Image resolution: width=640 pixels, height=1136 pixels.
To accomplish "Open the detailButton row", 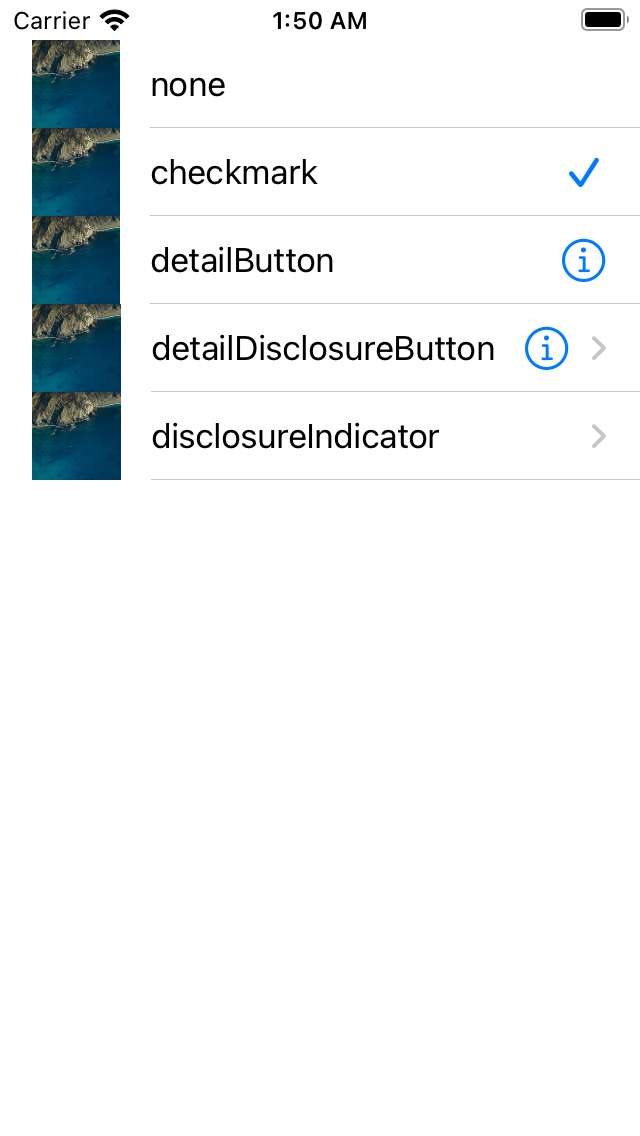I will (320, 260).
